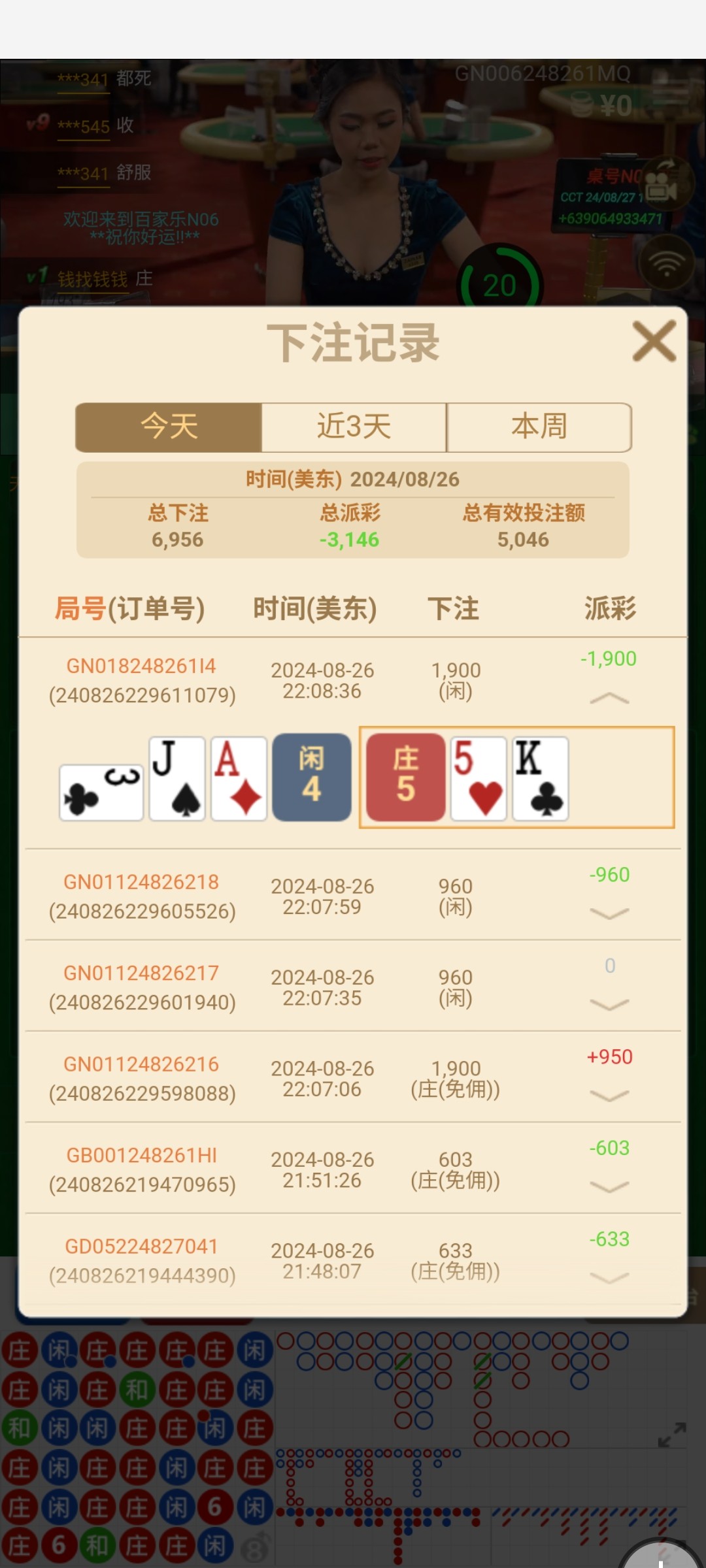Close the 下注记录 dialog
This screenshot has height=1568, width=706.
pos(654,341)
